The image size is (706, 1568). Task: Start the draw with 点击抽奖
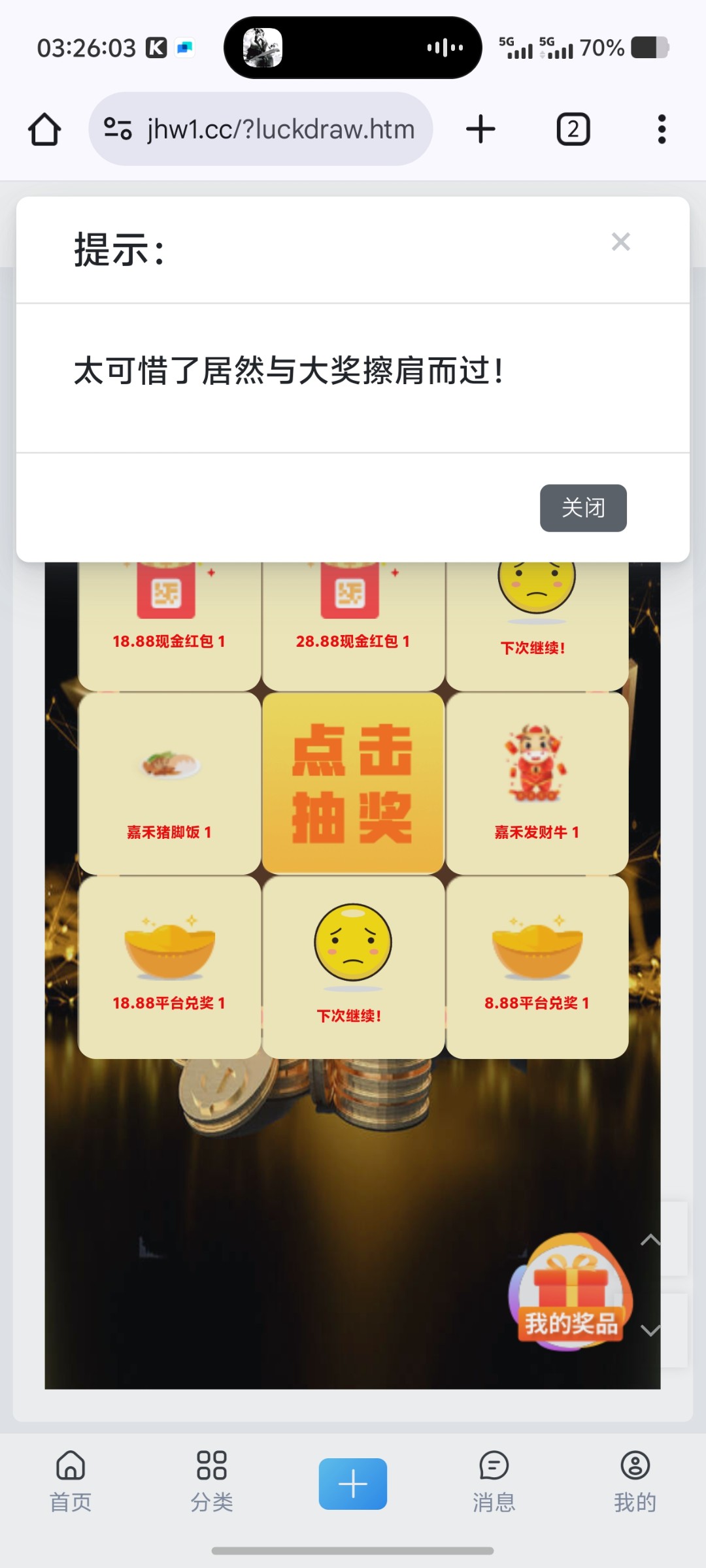353,783
